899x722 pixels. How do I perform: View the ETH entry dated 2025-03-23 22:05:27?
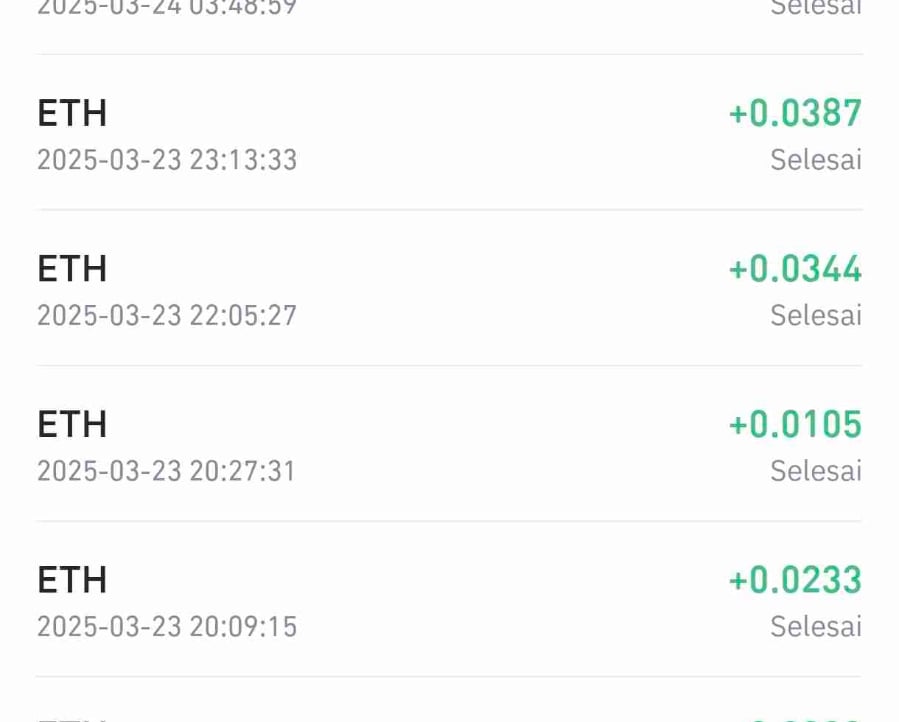[449, 289]
